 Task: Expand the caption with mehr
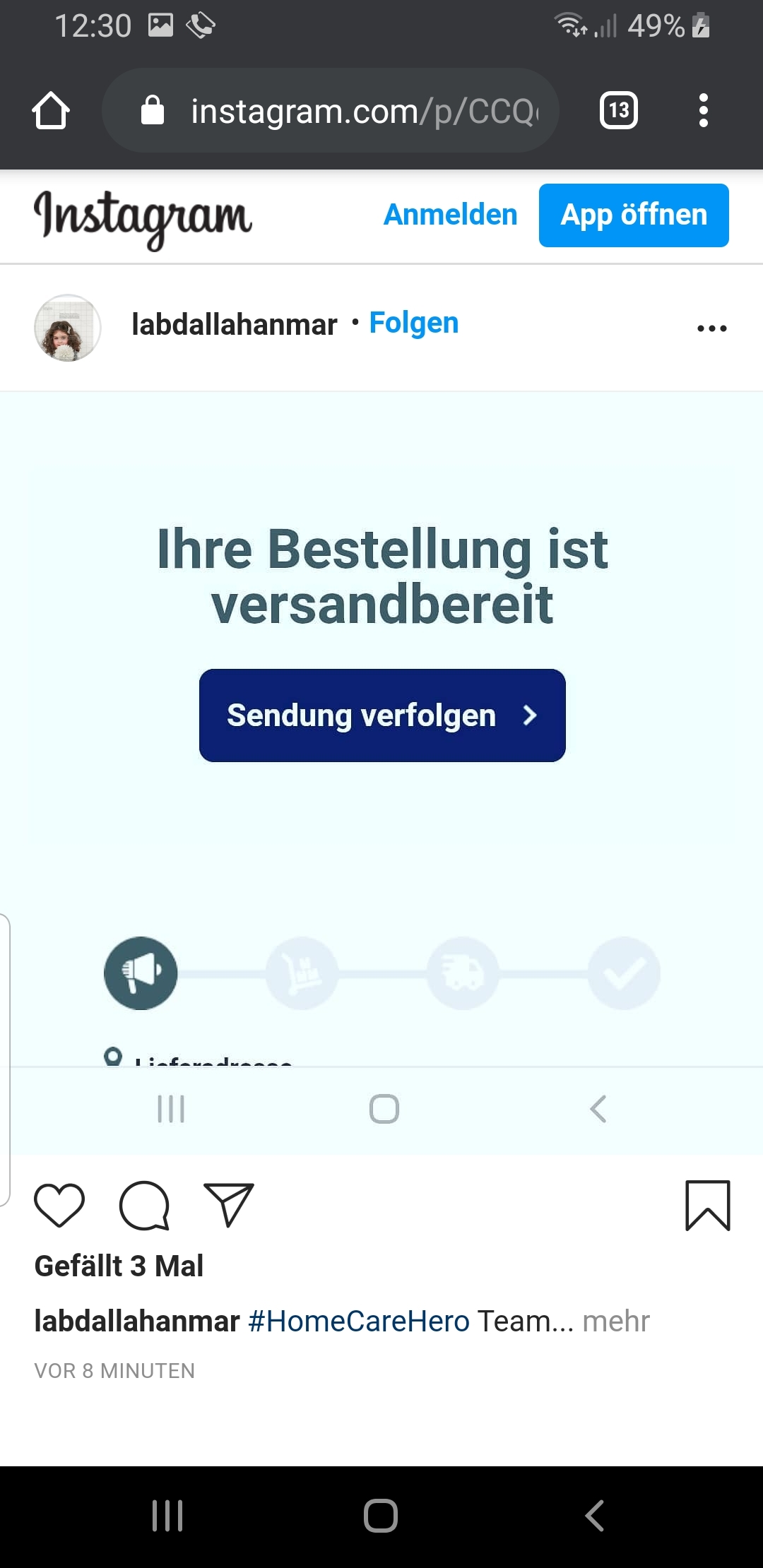[616, 1321]
